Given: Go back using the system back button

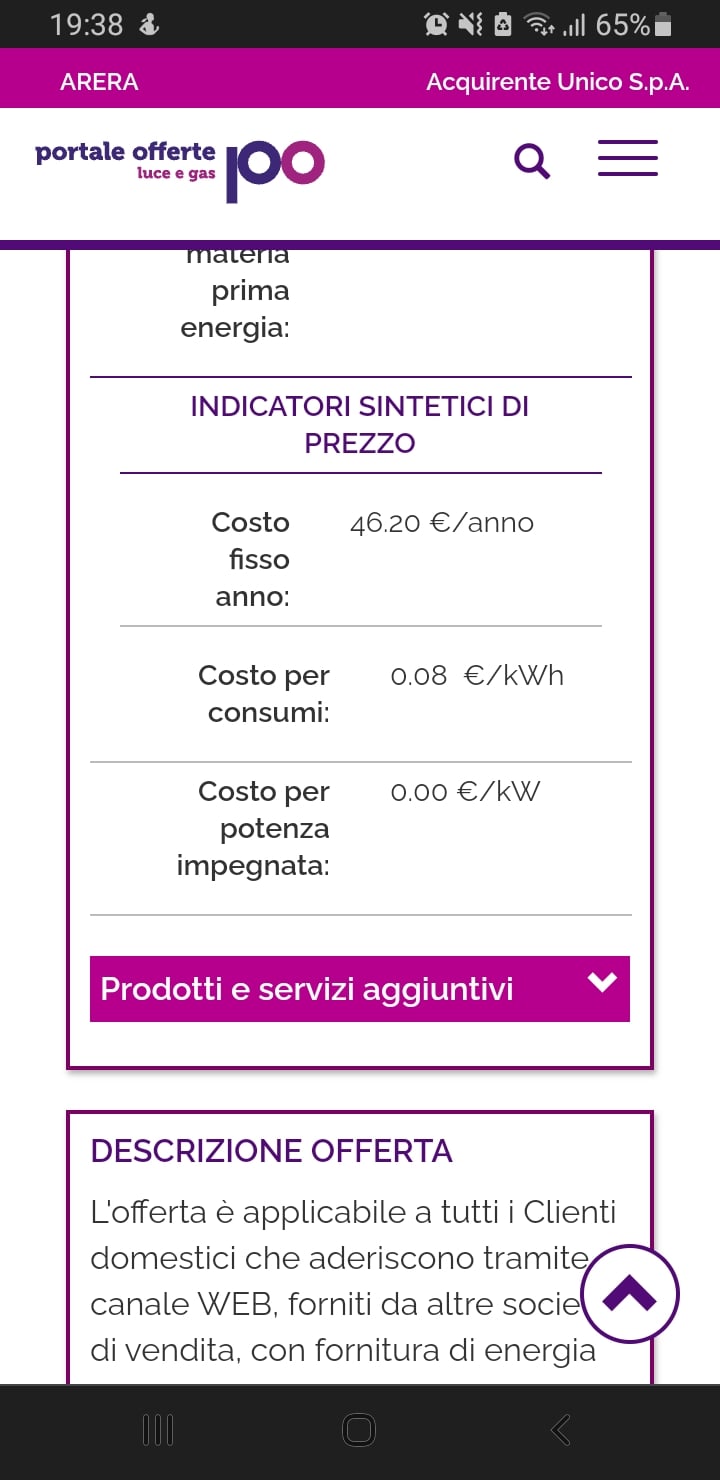Looking at the screenshot, I should point(561,1430).
